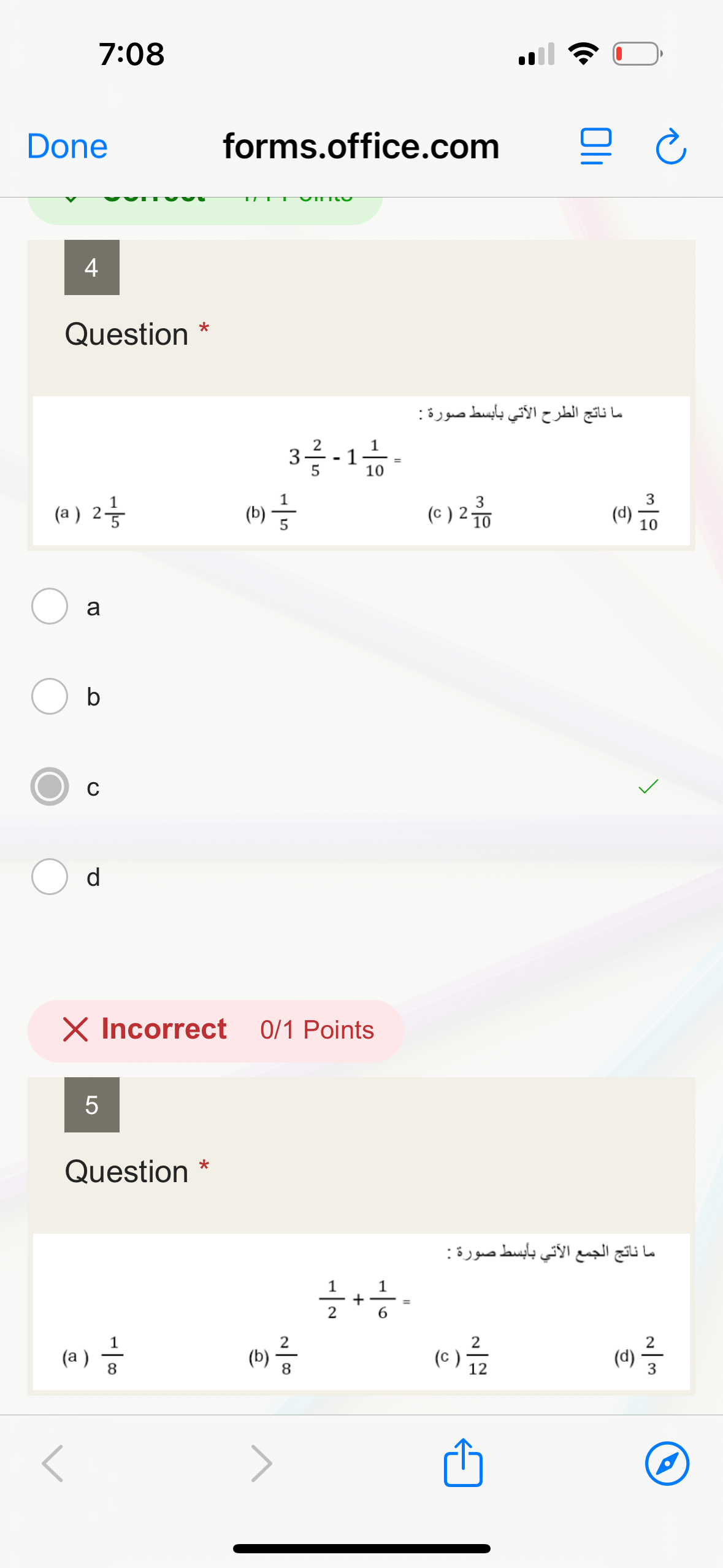The height and width of the screenshot is (1568, 723).
Task: Open page in Safari compass icon
Action: [x=667, y=1463]
